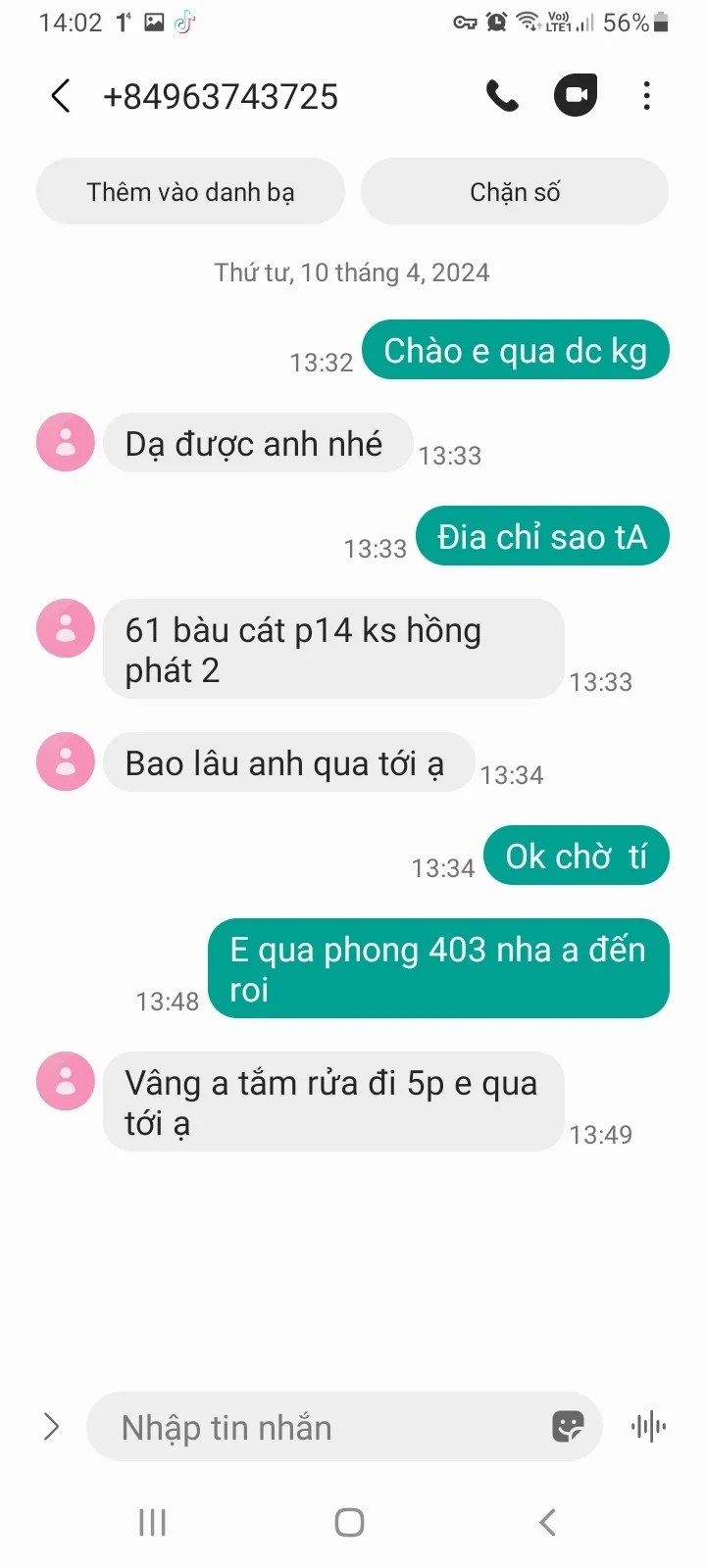Block the number with Chặn số
This screenshot has height=1568, width=706.
pyautogui.click(x=515, y=192)
